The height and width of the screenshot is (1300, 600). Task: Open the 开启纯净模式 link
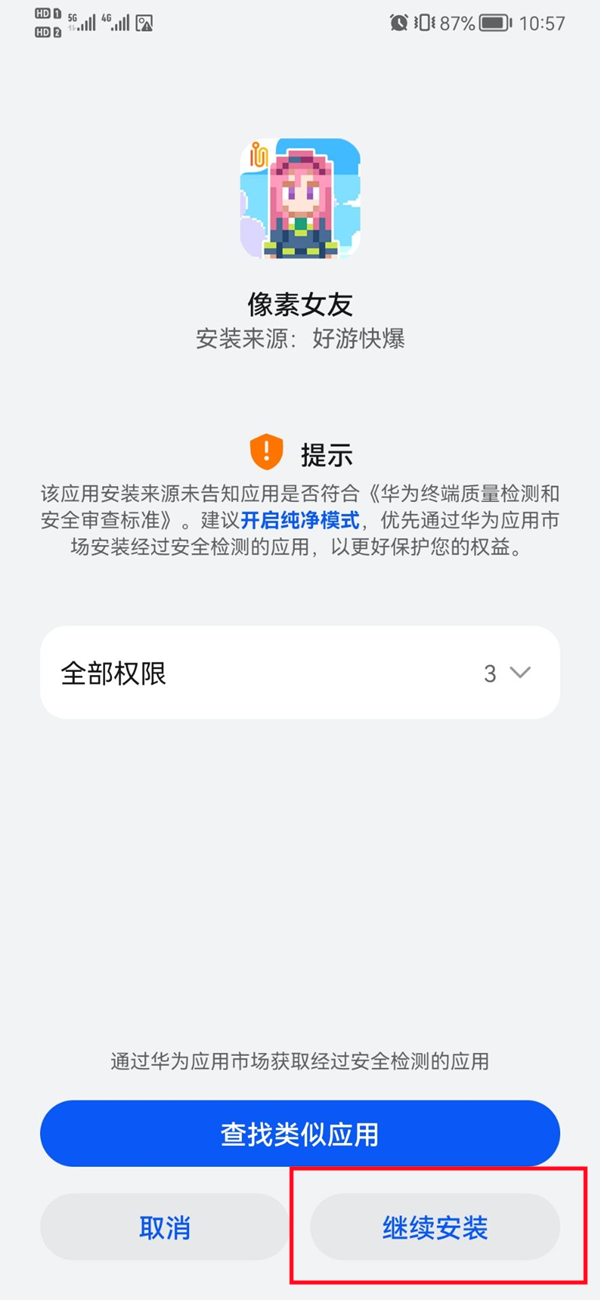[300, 521]
